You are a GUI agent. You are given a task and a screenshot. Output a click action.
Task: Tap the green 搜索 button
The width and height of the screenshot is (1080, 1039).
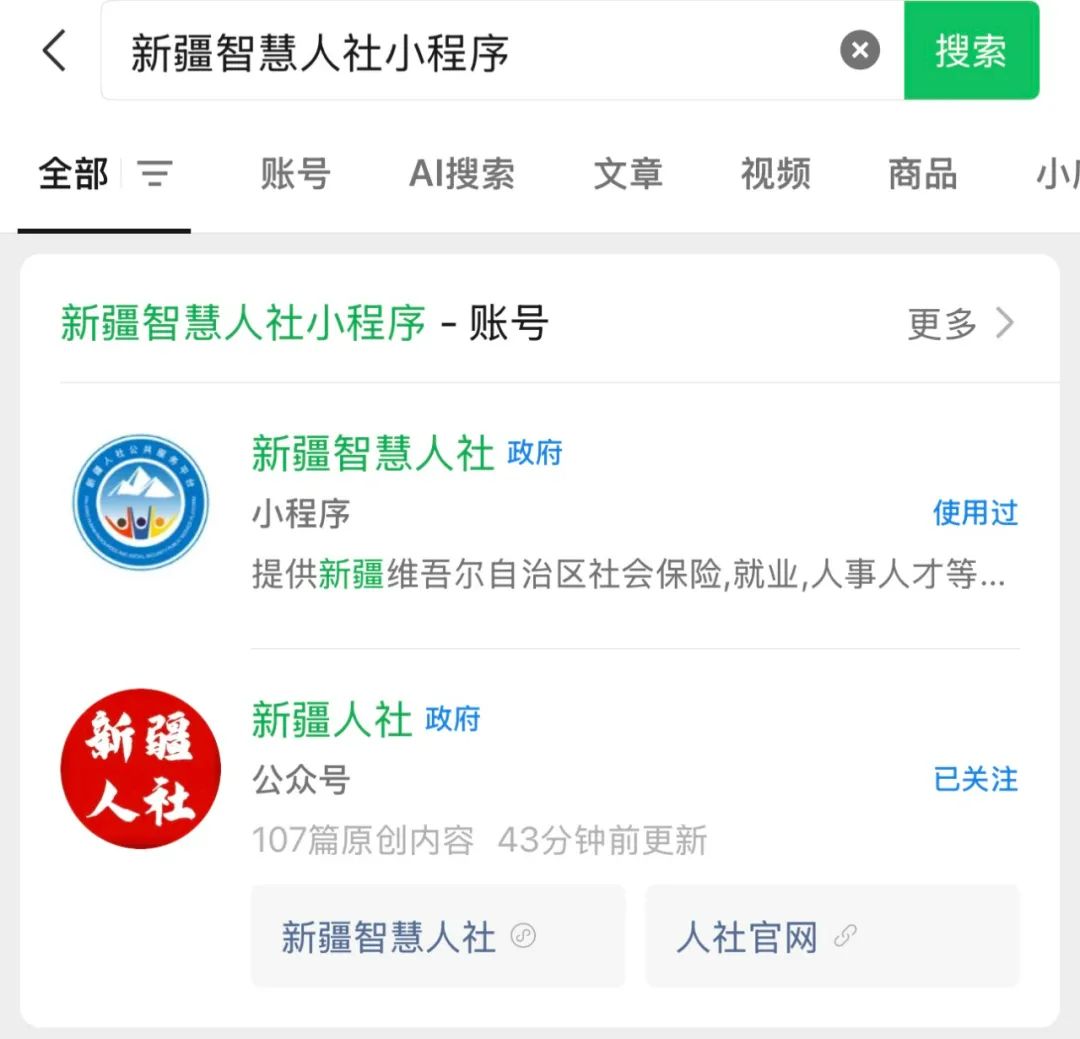pos(970,50)
